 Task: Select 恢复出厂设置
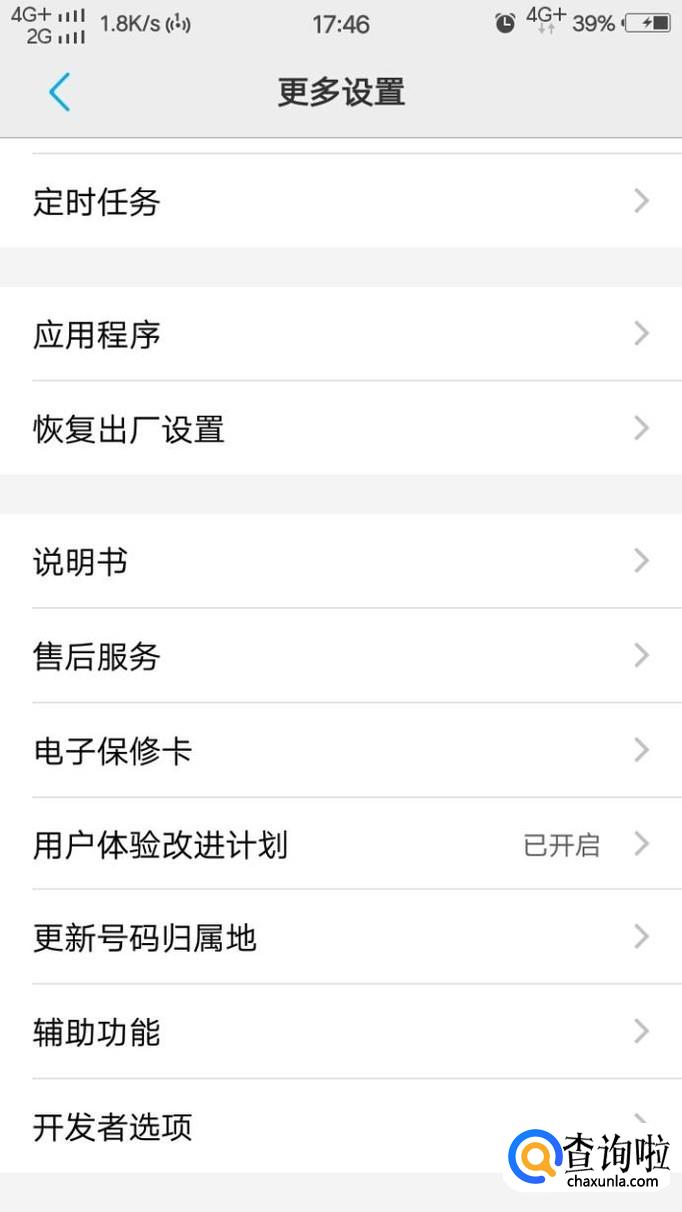[340, 429]
